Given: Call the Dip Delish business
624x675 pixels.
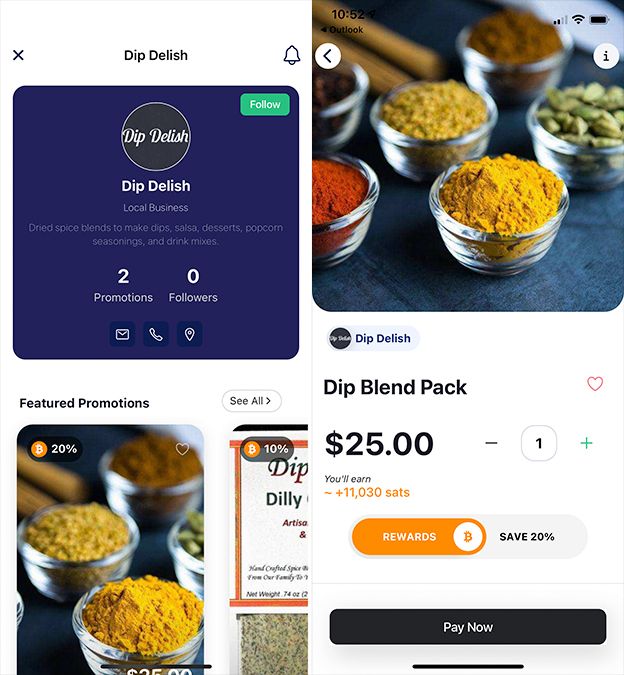Looking at the screenshot, I should 156,334.
